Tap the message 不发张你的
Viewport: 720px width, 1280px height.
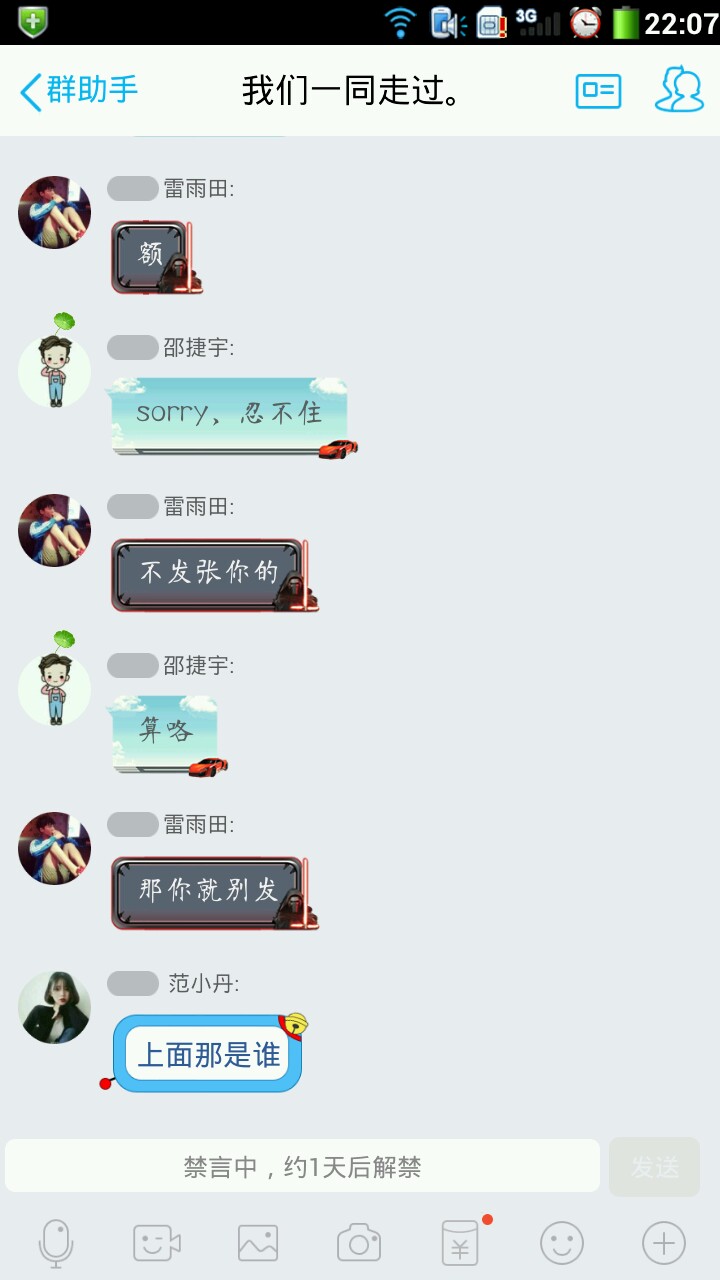pyautogui.click(x=208, y=573)
